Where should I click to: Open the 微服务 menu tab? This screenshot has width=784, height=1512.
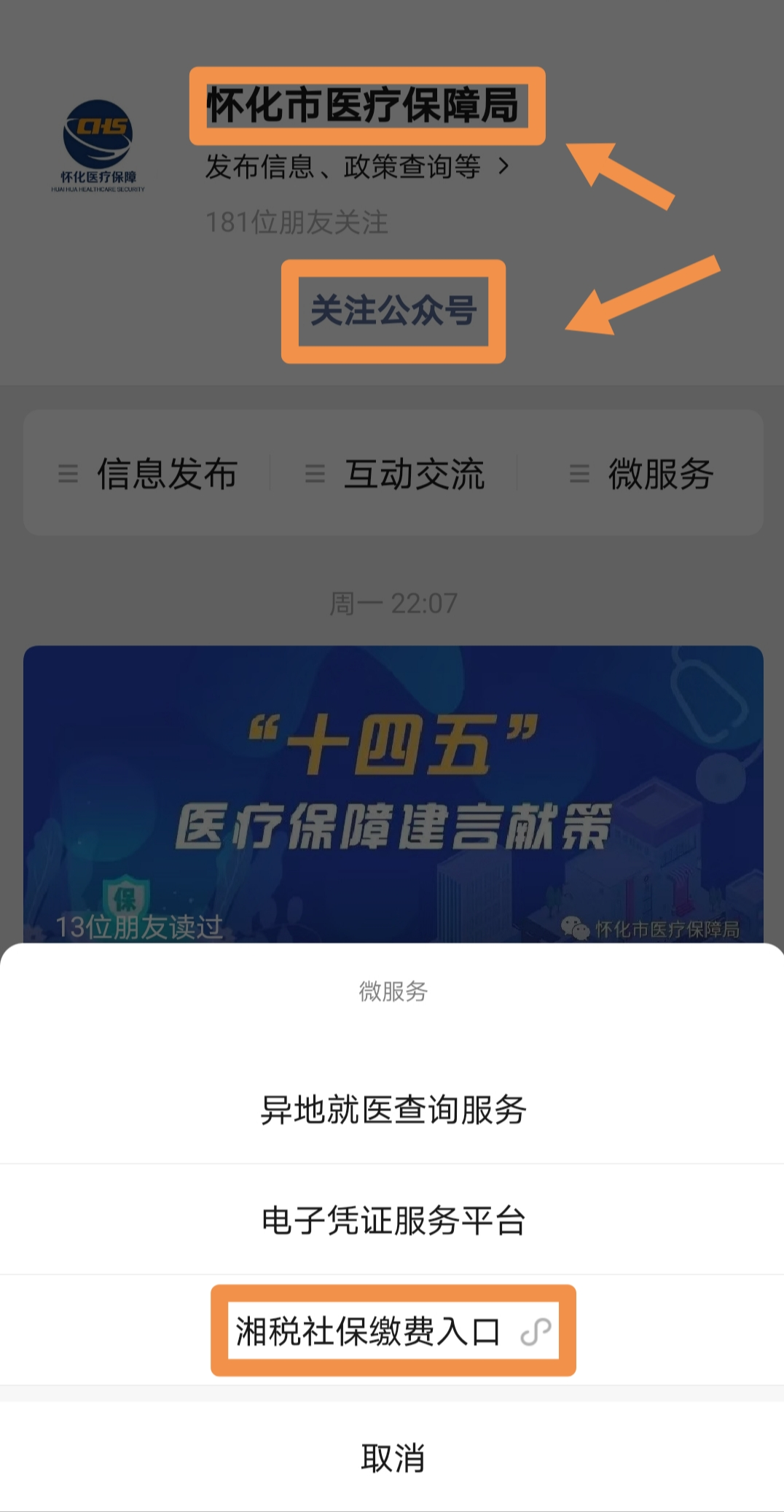tap(641, 474)
